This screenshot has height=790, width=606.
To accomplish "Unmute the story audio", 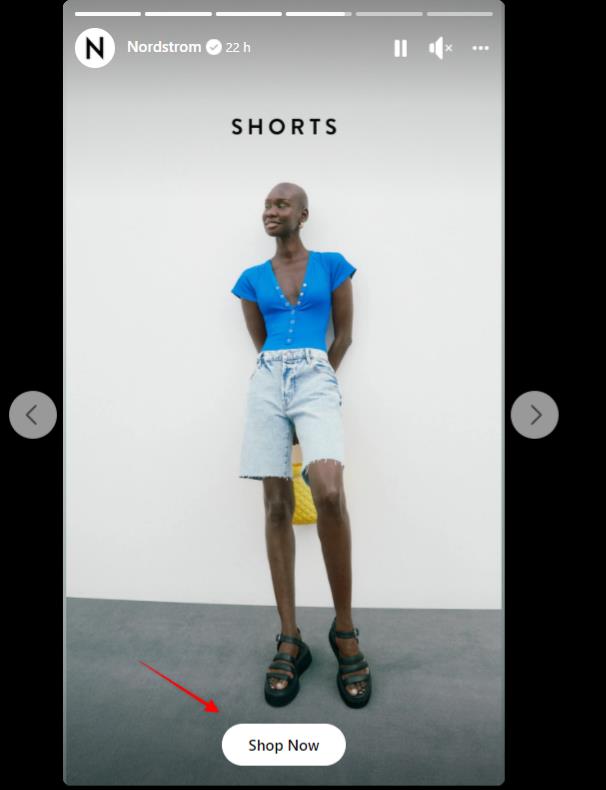I will 440,48.
